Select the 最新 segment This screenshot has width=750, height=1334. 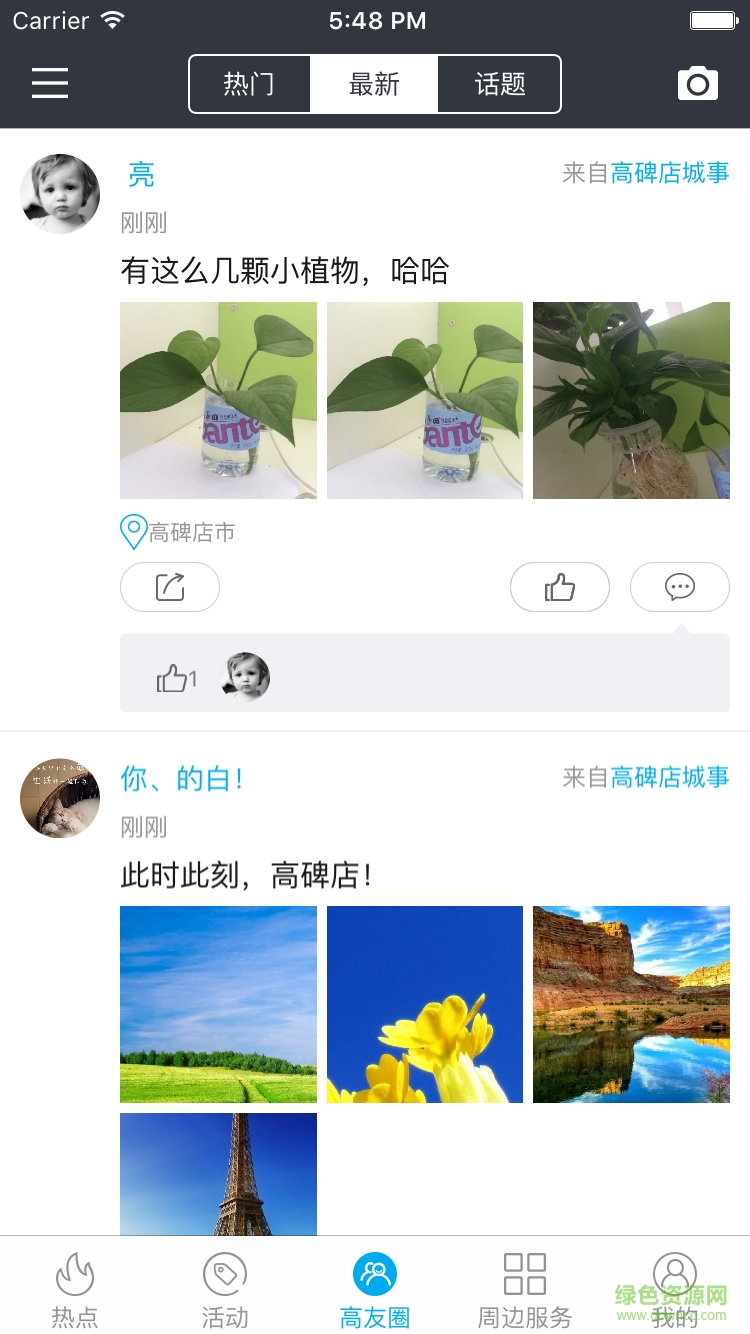(374, 84)
